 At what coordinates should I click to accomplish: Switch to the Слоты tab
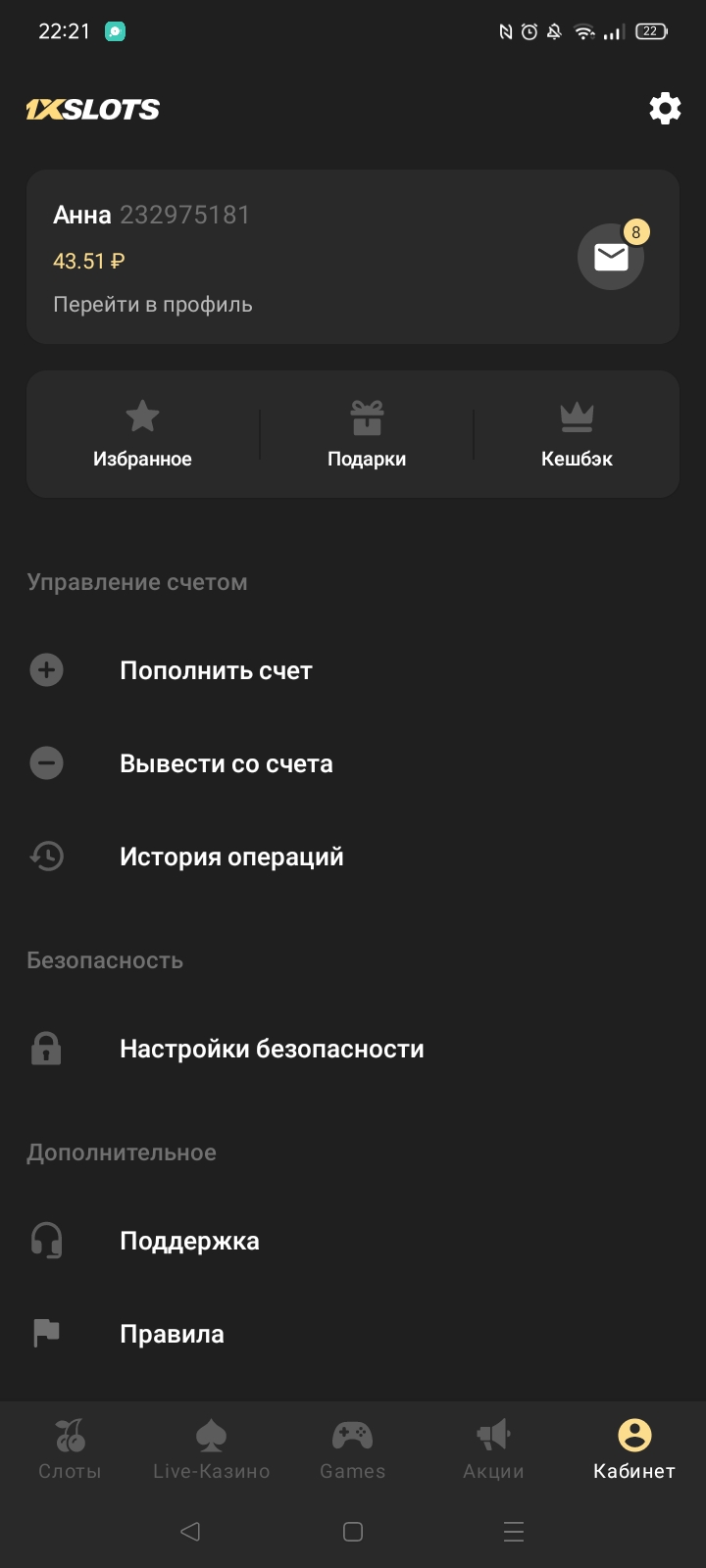pyautogui.click(x=70, y=1448)
